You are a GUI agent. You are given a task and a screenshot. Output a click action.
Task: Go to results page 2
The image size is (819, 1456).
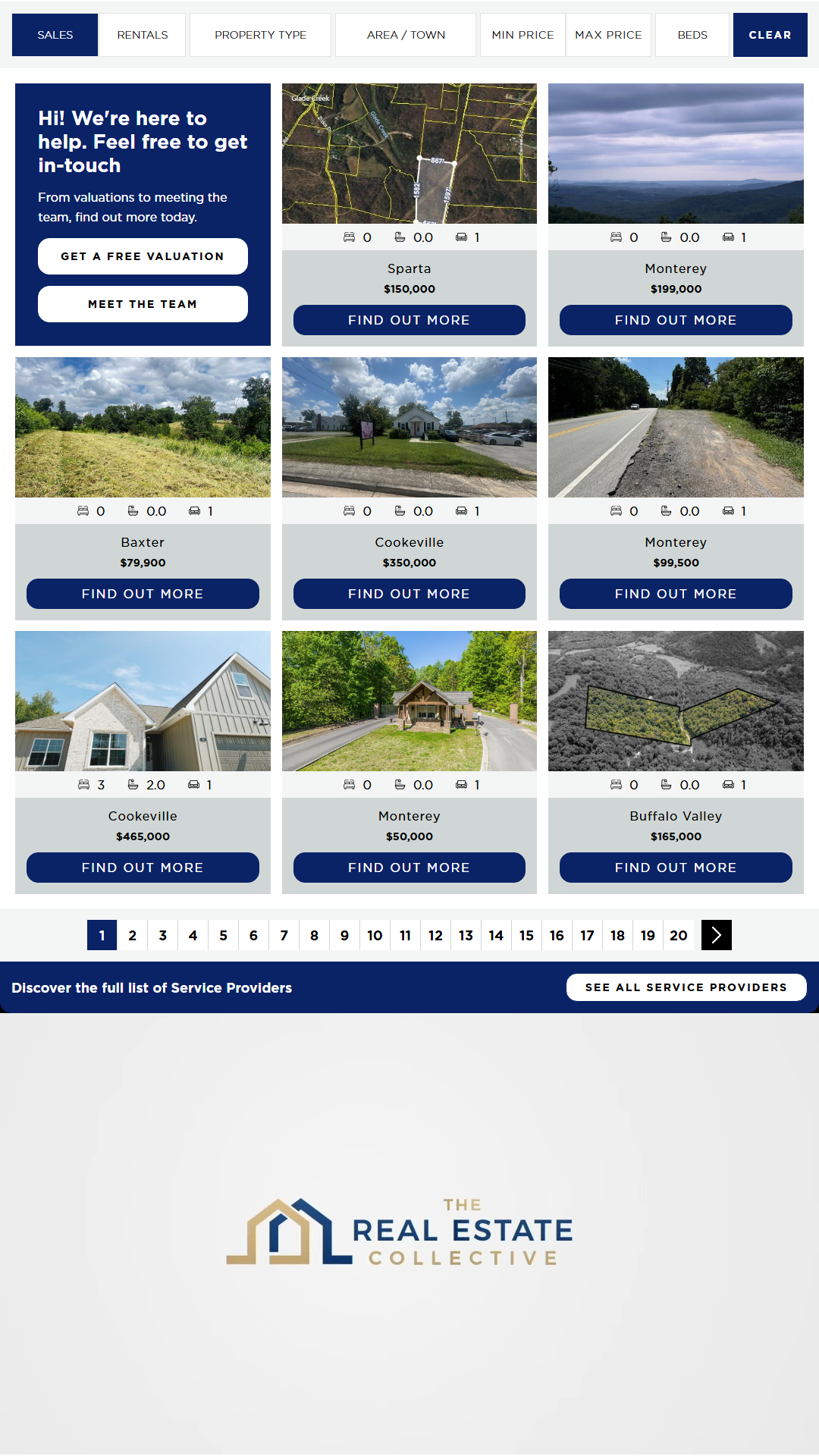132,935
